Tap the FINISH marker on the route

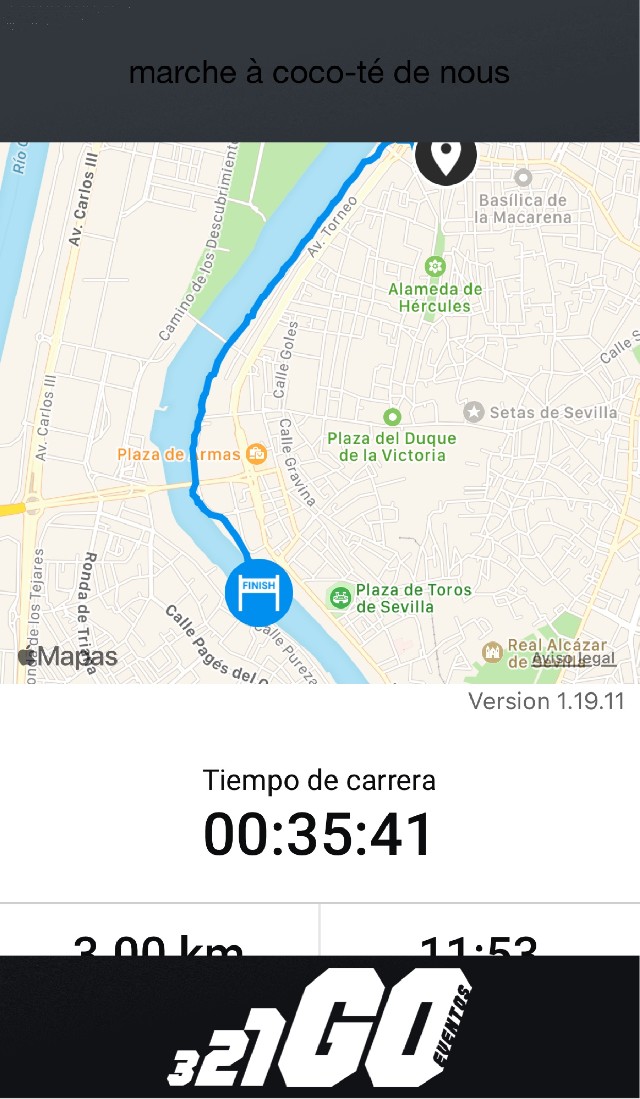[x=258, y=591]
